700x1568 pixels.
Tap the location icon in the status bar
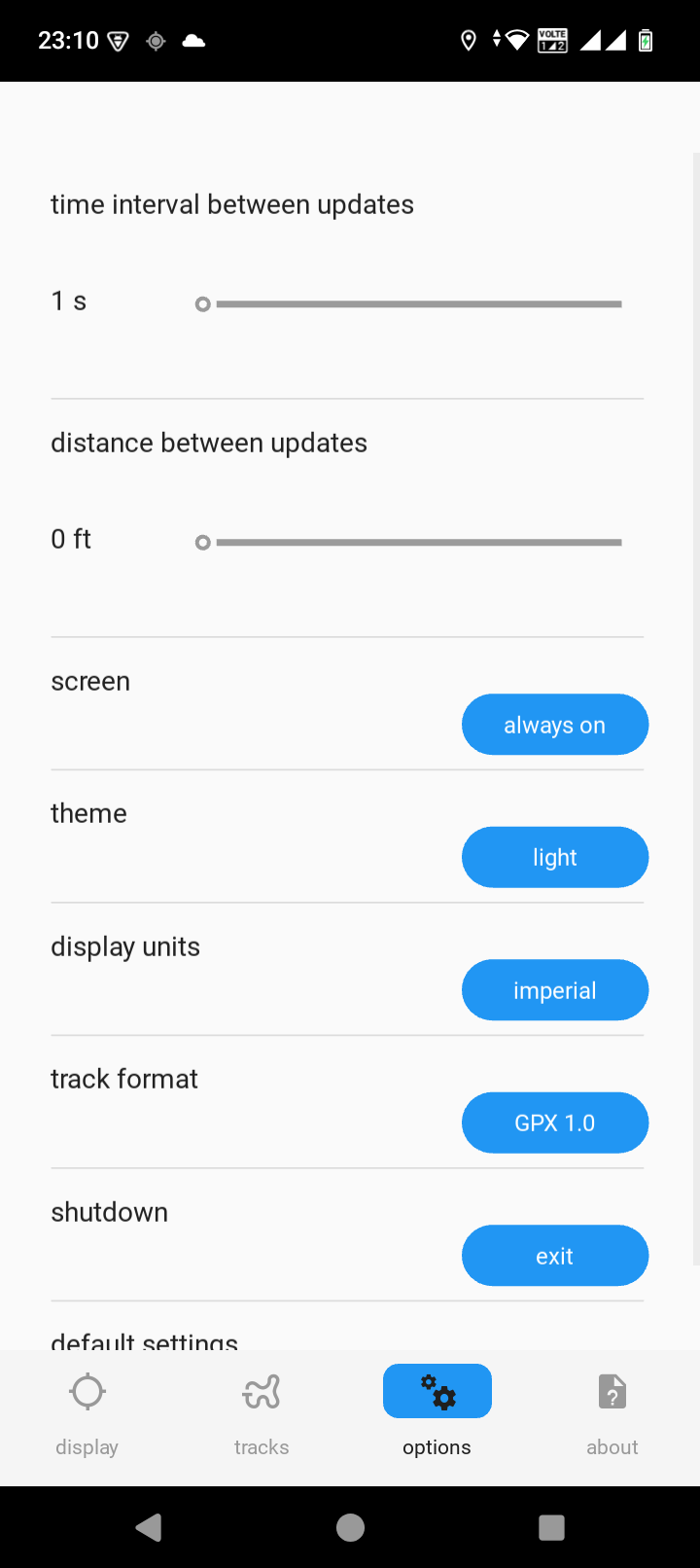468,40
